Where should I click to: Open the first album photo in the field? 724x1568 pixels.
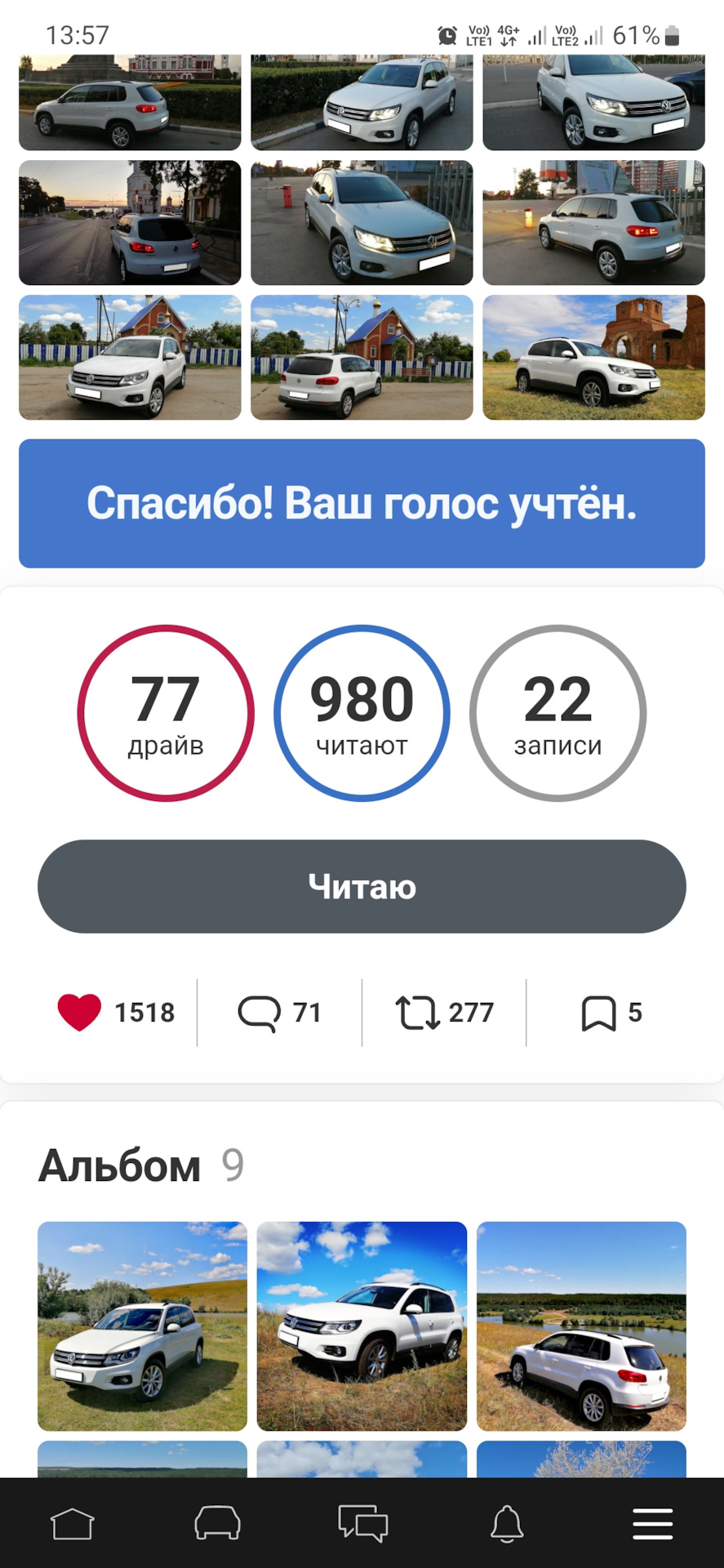click(142, 1325)
